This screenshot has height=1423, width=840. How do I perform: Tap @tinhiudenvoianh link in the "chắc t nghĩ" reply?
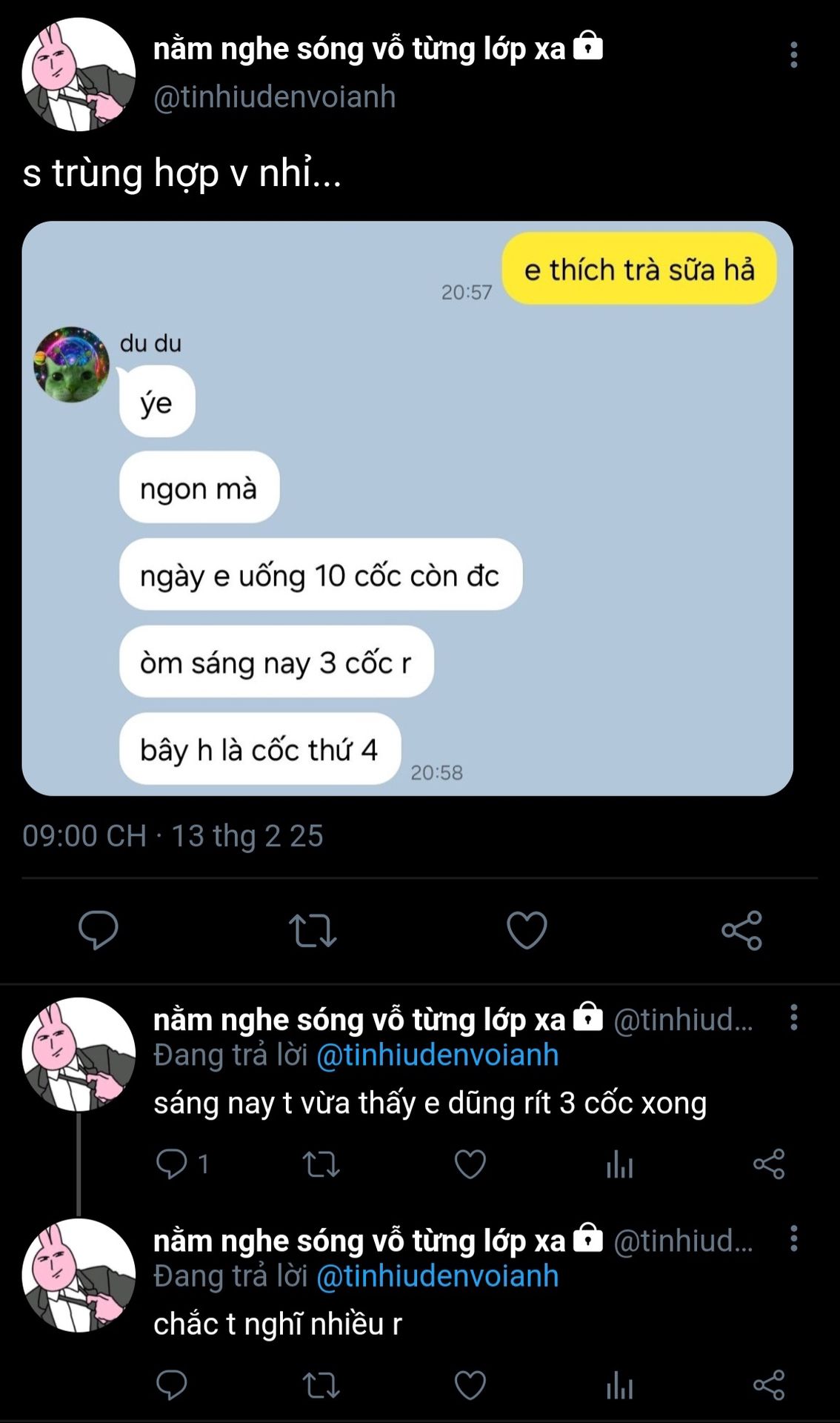coord(437,1276)
